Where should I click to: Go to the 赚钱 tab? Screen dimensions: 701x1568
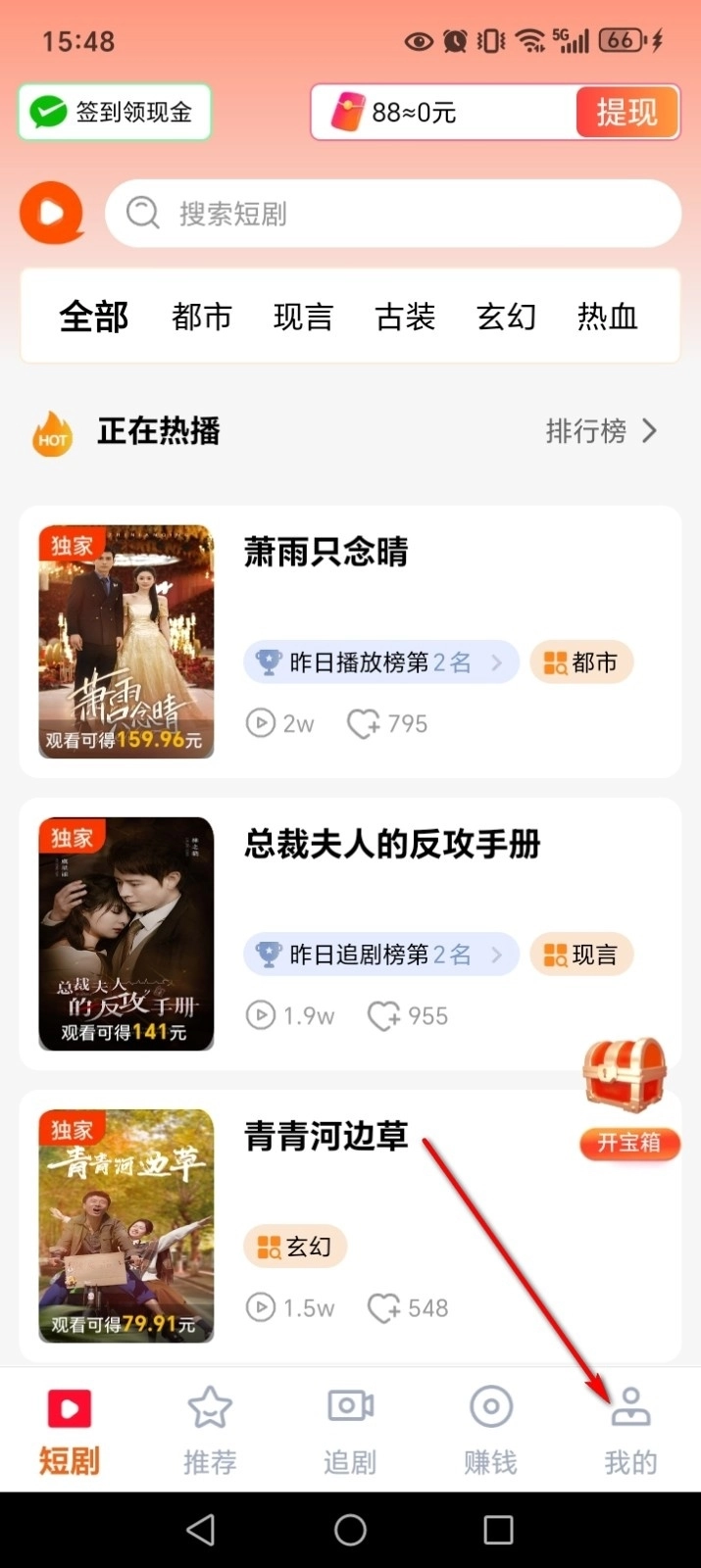pyautogui.click(x=490, y=1432)
